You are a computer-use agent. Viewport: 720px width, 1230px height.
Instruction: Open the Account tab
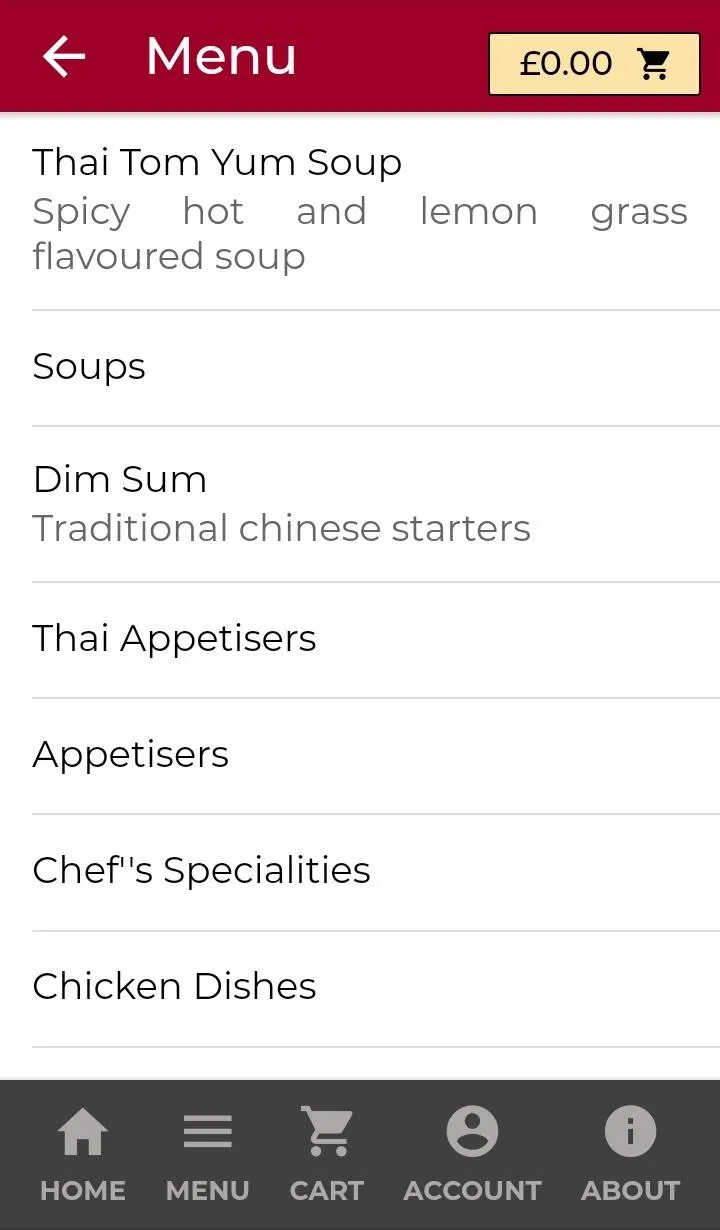pyautogui.click(x=472, y=1155)
